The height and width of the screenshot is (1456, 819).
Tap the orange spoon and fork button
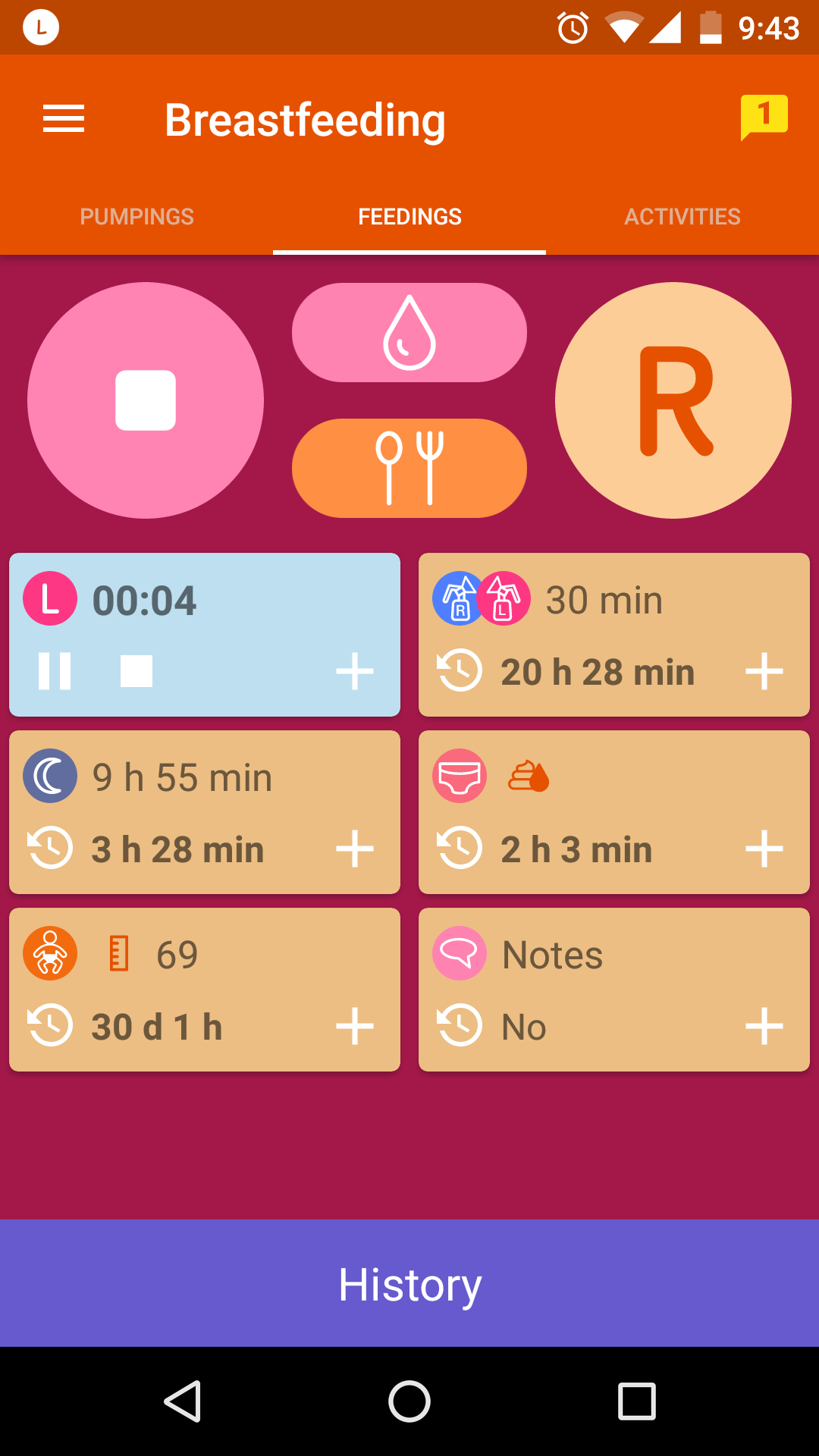pos(409,468)
